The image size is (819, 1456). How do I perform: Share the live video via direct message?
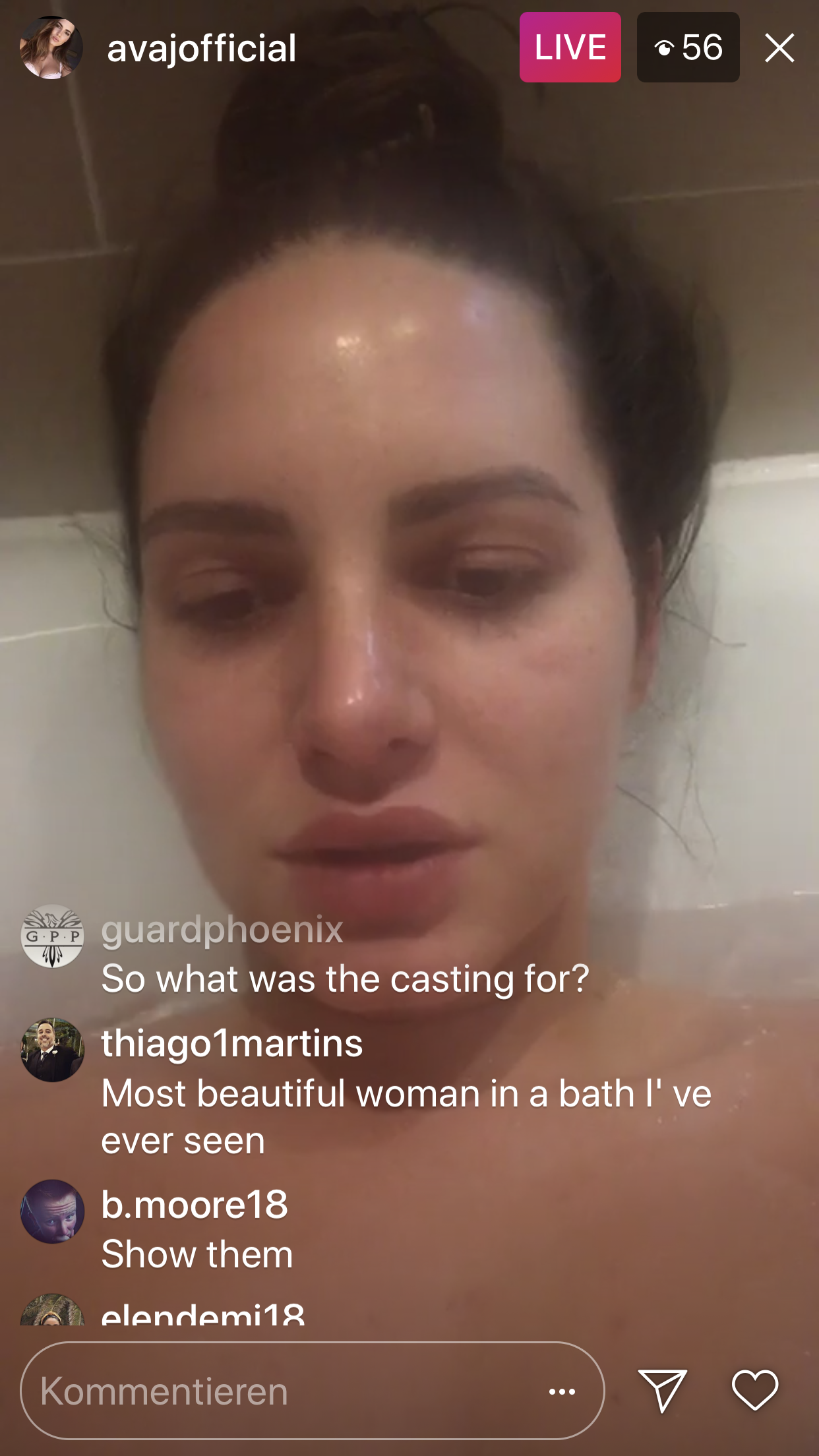[x=662, y=1390]
